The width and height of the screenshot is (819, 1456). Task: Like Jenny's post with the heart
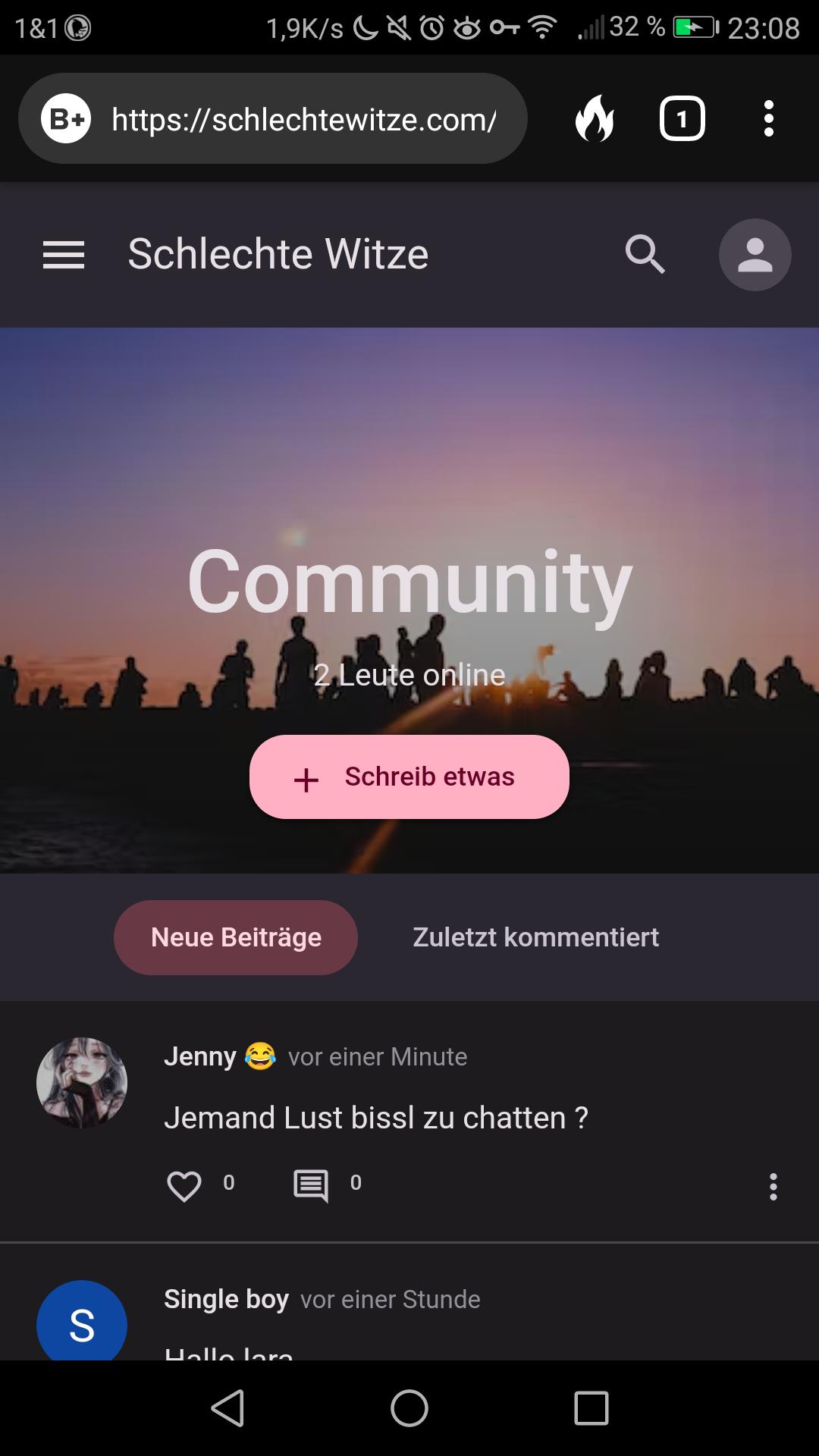184,1186
